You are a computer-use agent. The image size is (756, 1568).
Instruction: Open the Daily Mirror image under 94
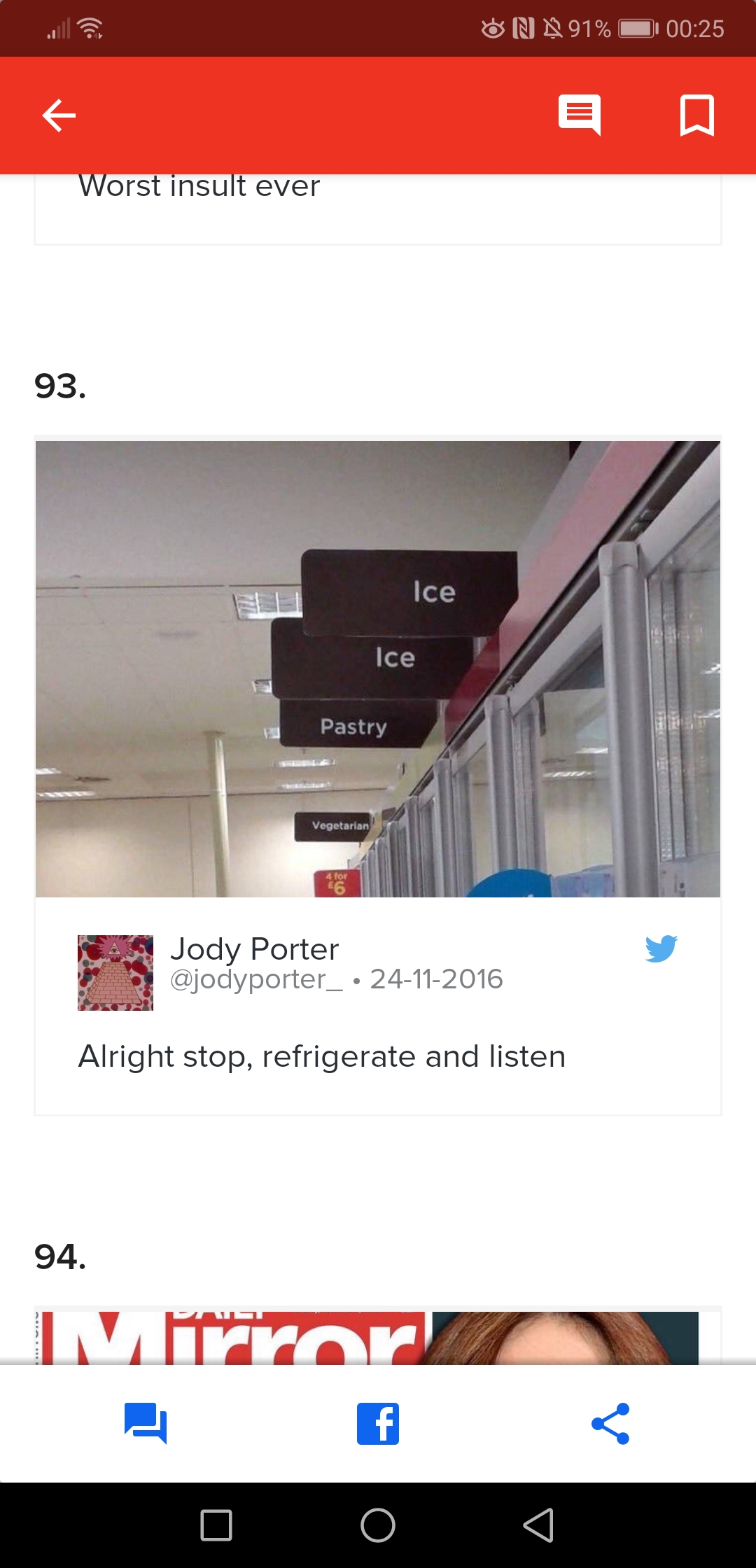click(x=378, y=1337)
